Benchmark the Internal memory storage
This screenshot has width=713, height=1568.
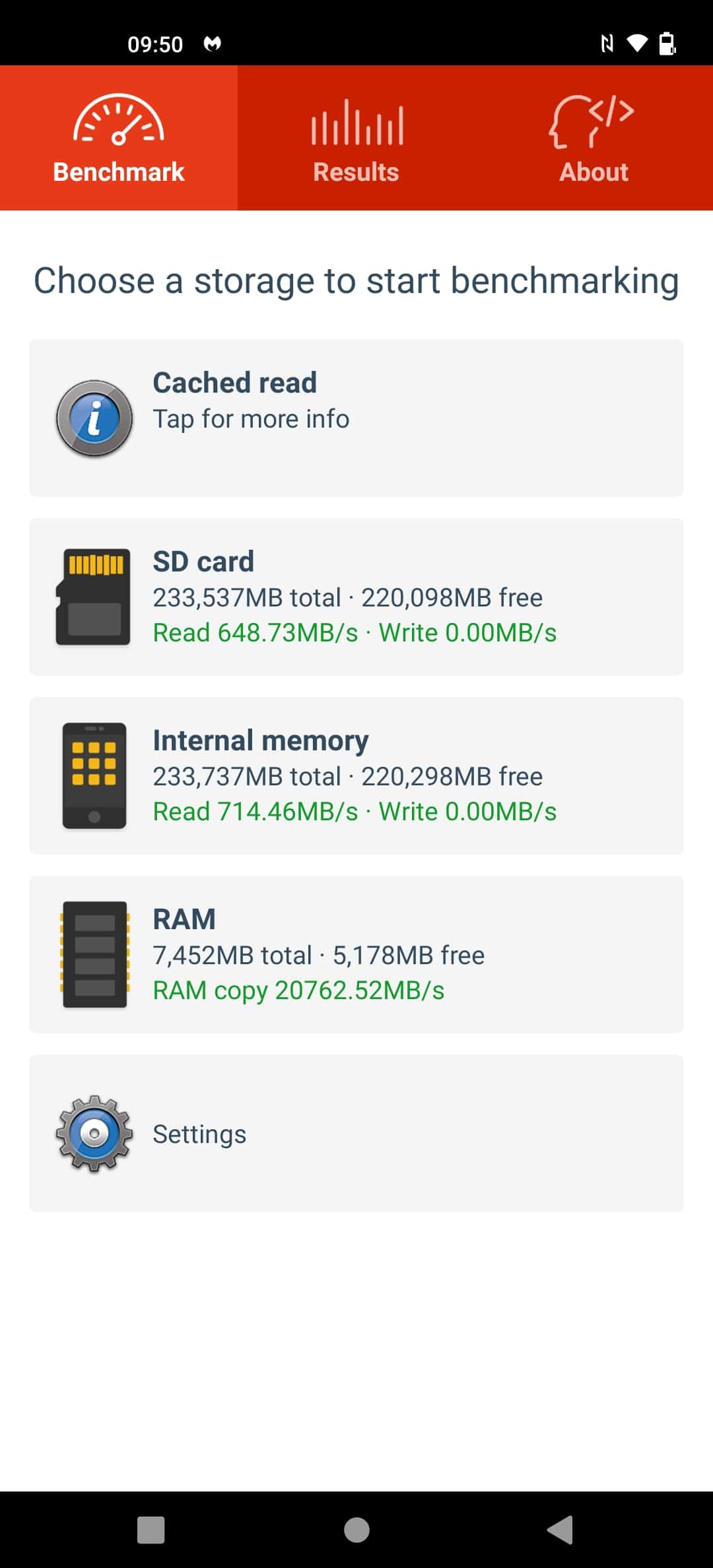tap(356, 776)
